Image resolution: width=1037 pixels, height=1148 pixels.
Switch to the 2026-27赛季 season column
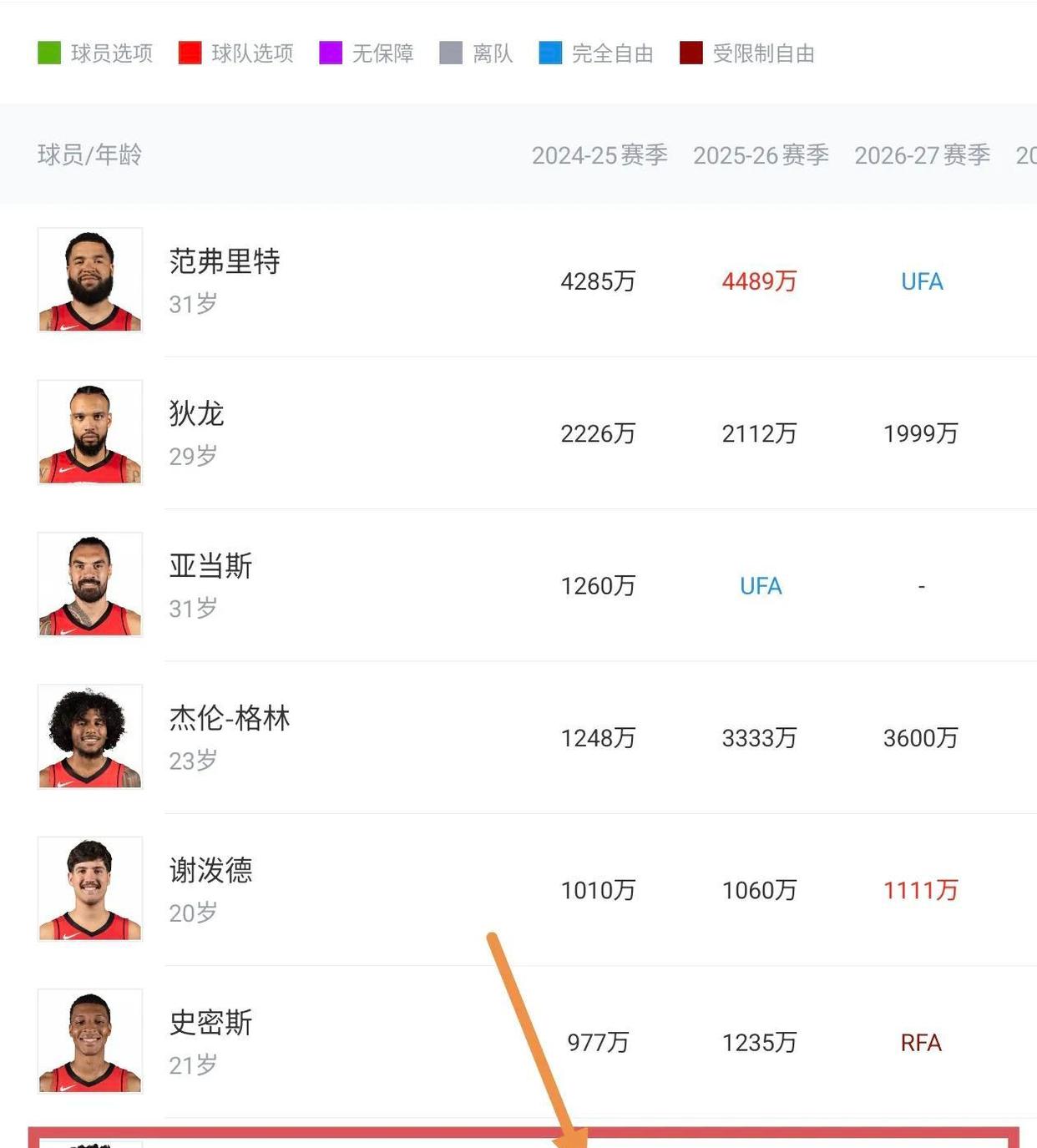coord(922,155)
